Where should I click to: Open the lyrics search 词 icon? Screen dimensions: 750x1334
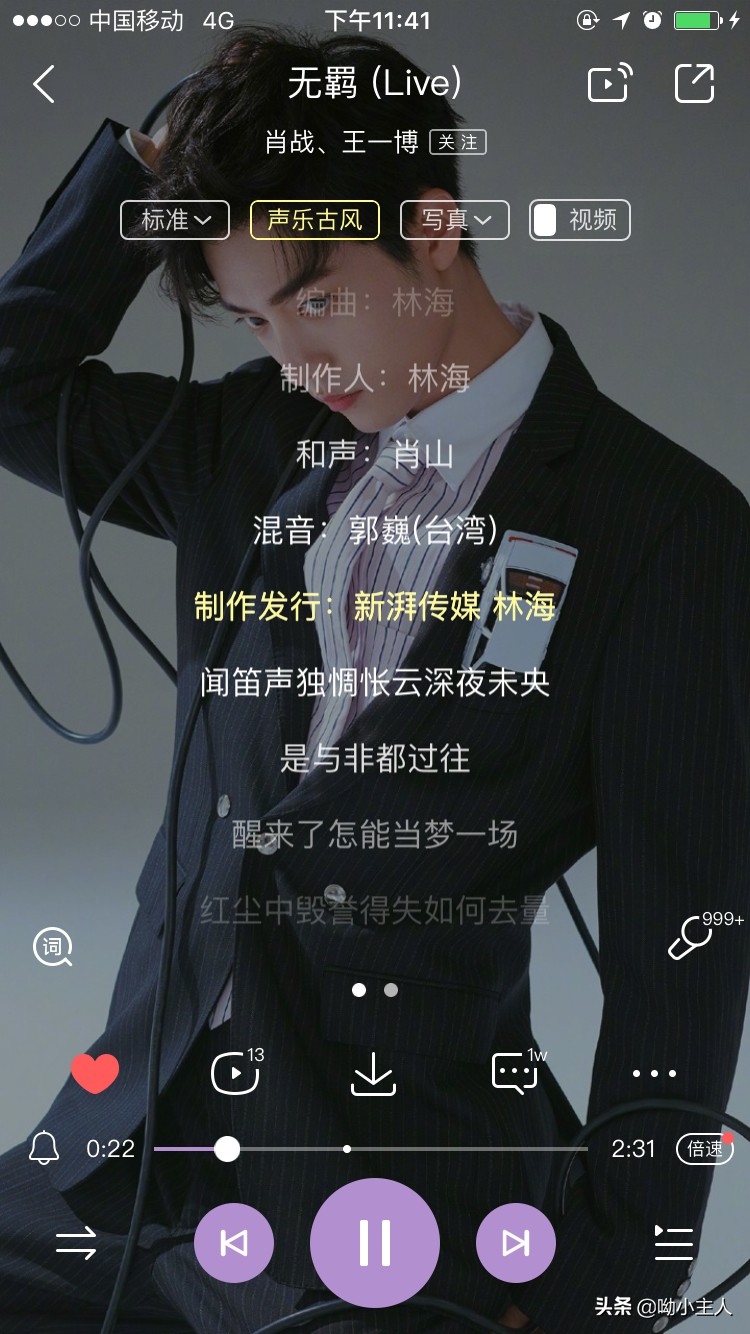(x=52, y=946)
